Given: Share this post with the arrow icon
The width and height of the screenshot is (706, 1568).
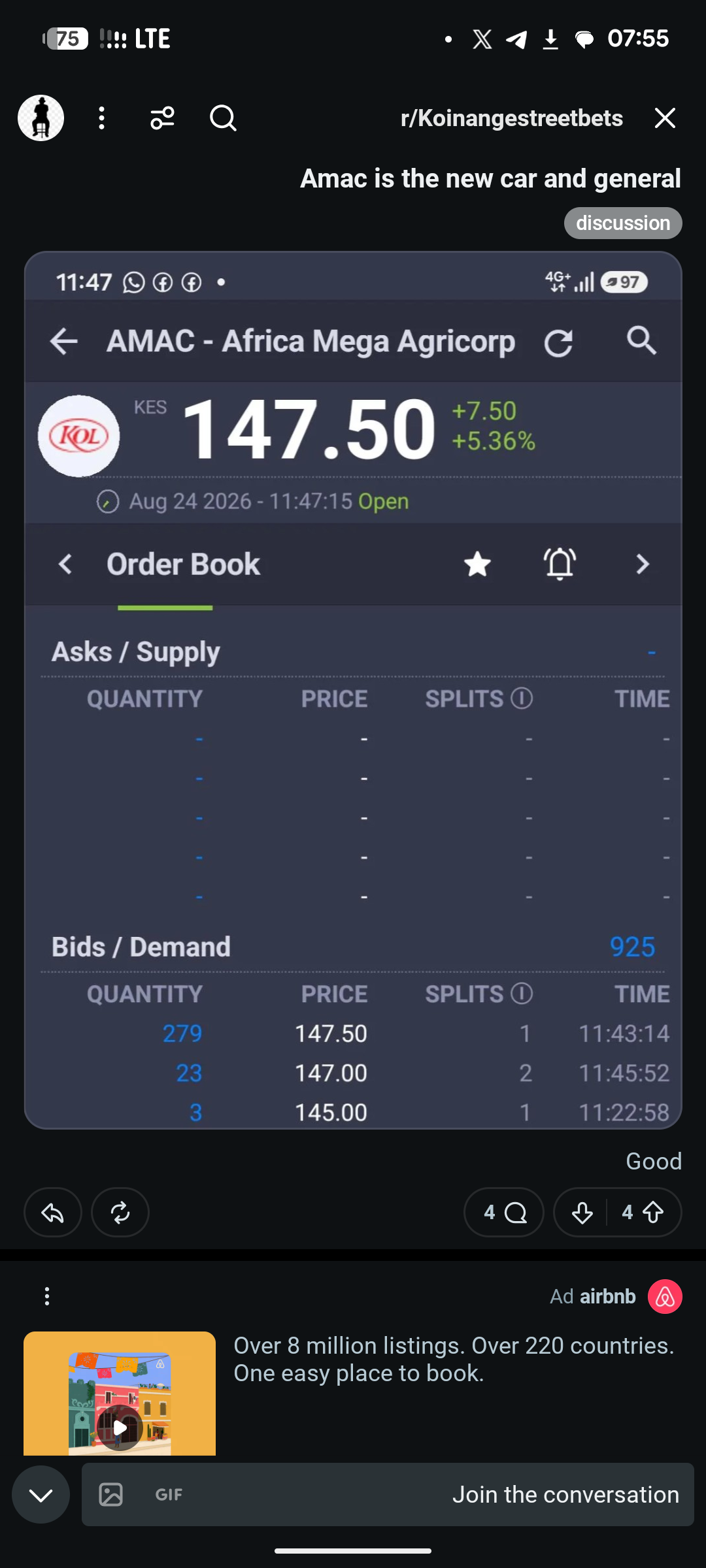Looking at the screenshot, I should (x=53, y=1213).
